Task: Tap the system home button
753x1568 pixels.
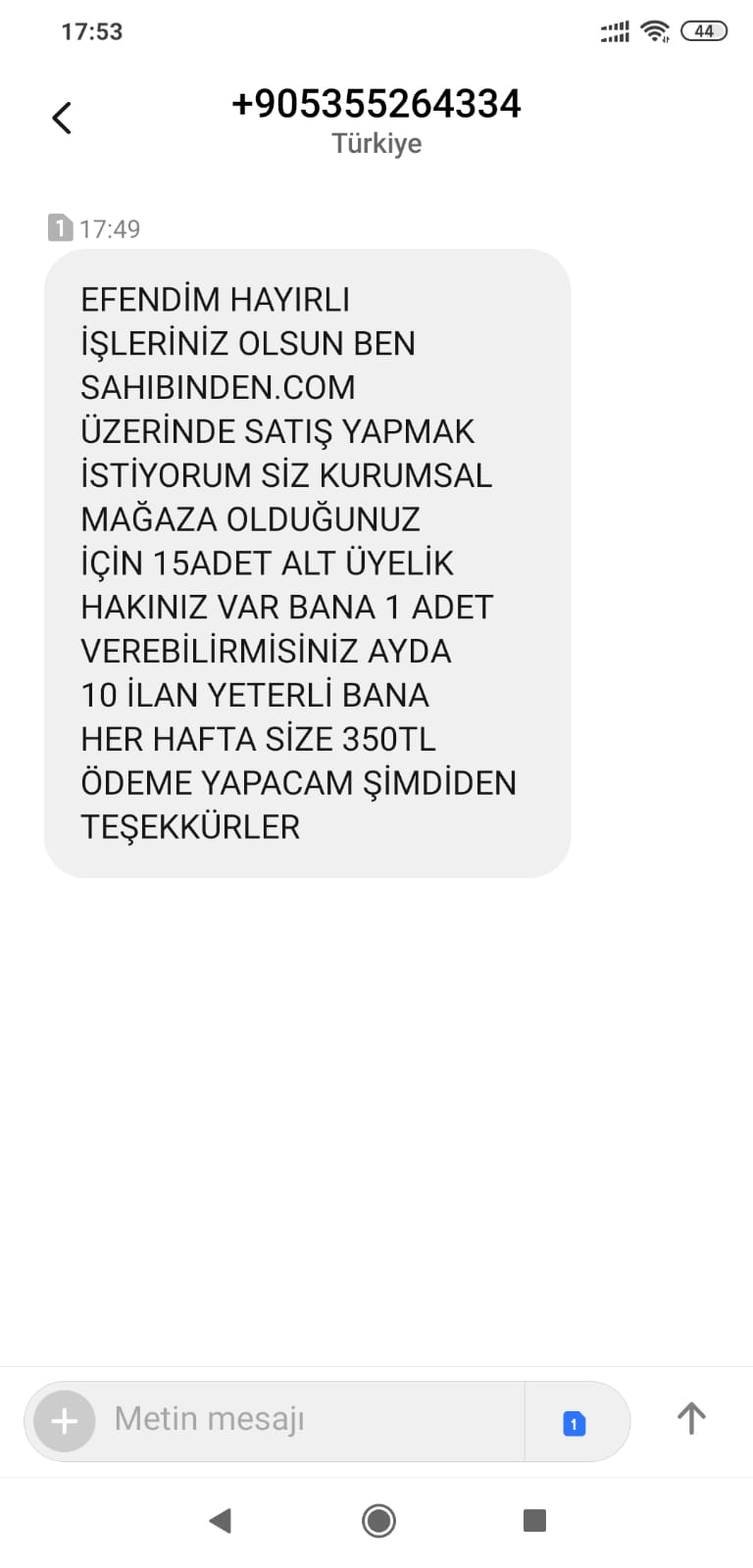Action: pos(378,1521)
